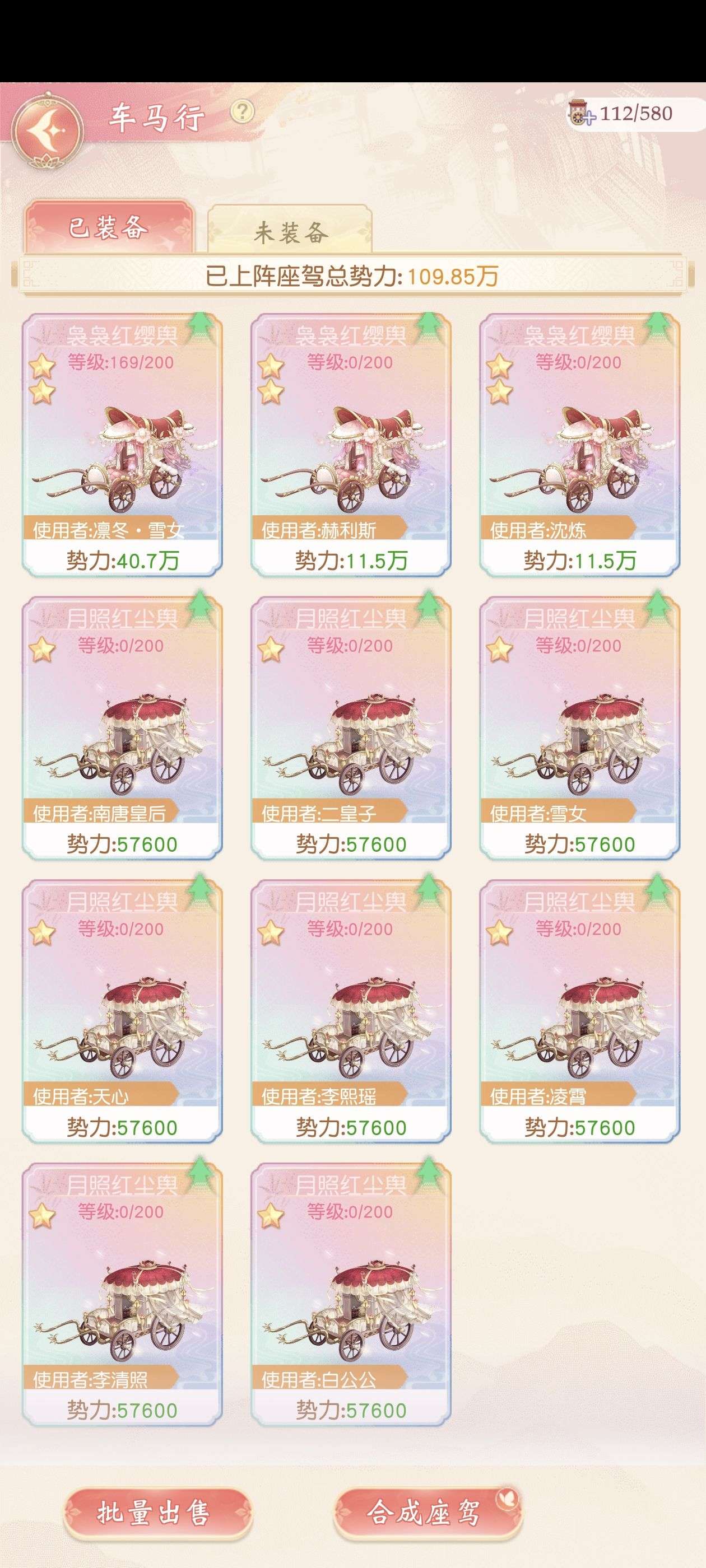
Task: Open the carriage card used by 李熙瑶
Action: coord(351,1010)
